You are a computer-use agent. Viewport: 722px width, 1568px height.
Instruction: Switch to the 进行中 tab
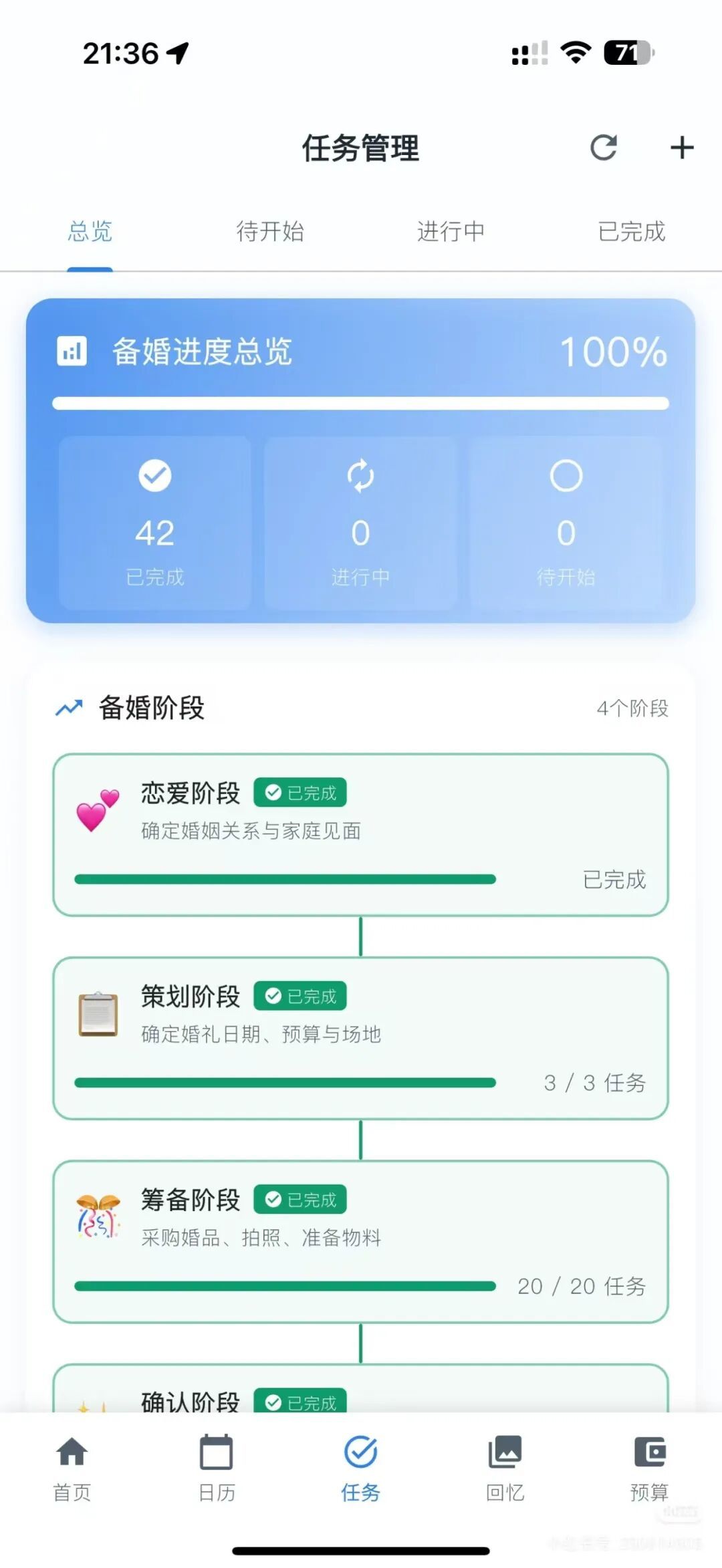(451, 232)
